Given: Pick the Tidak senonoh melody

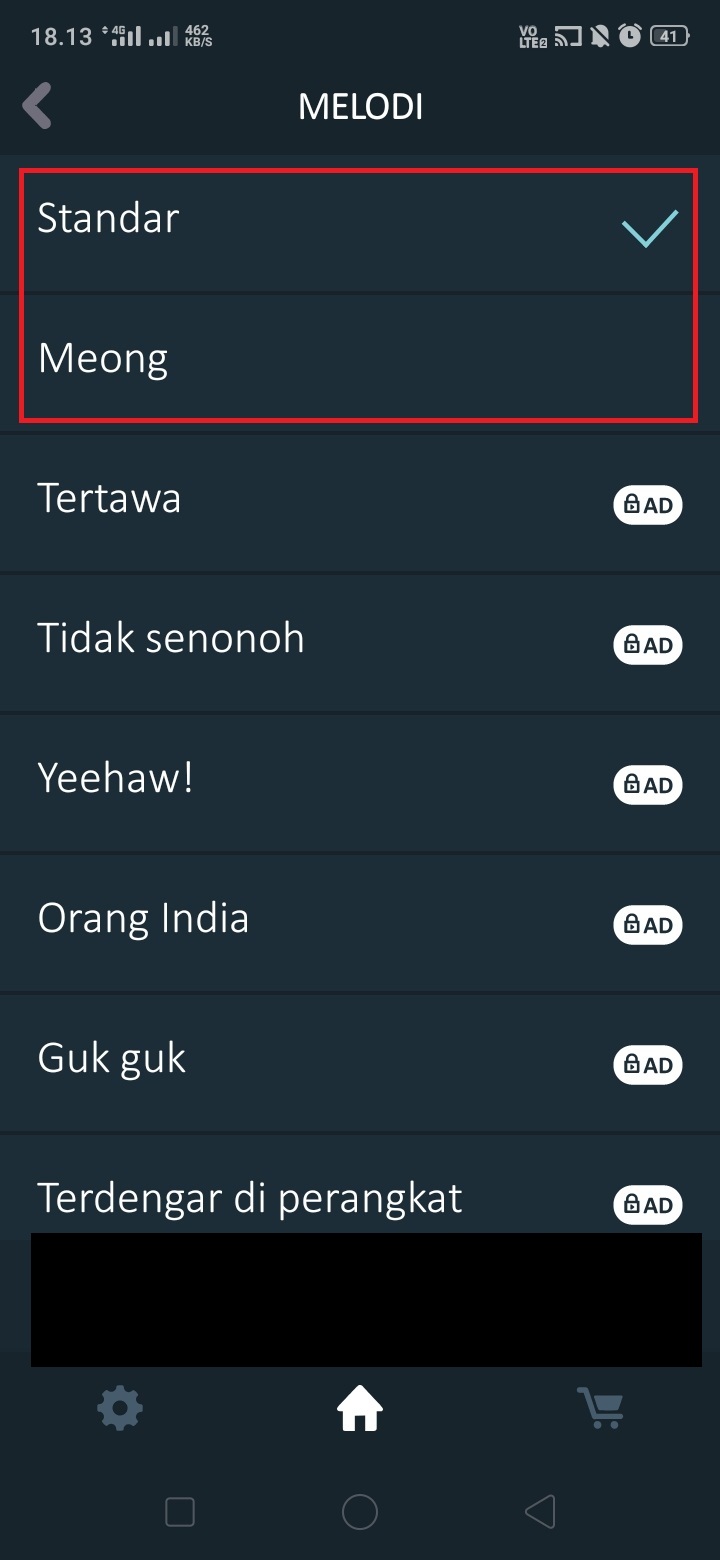Looking at the screenshot, I should 171,638.
